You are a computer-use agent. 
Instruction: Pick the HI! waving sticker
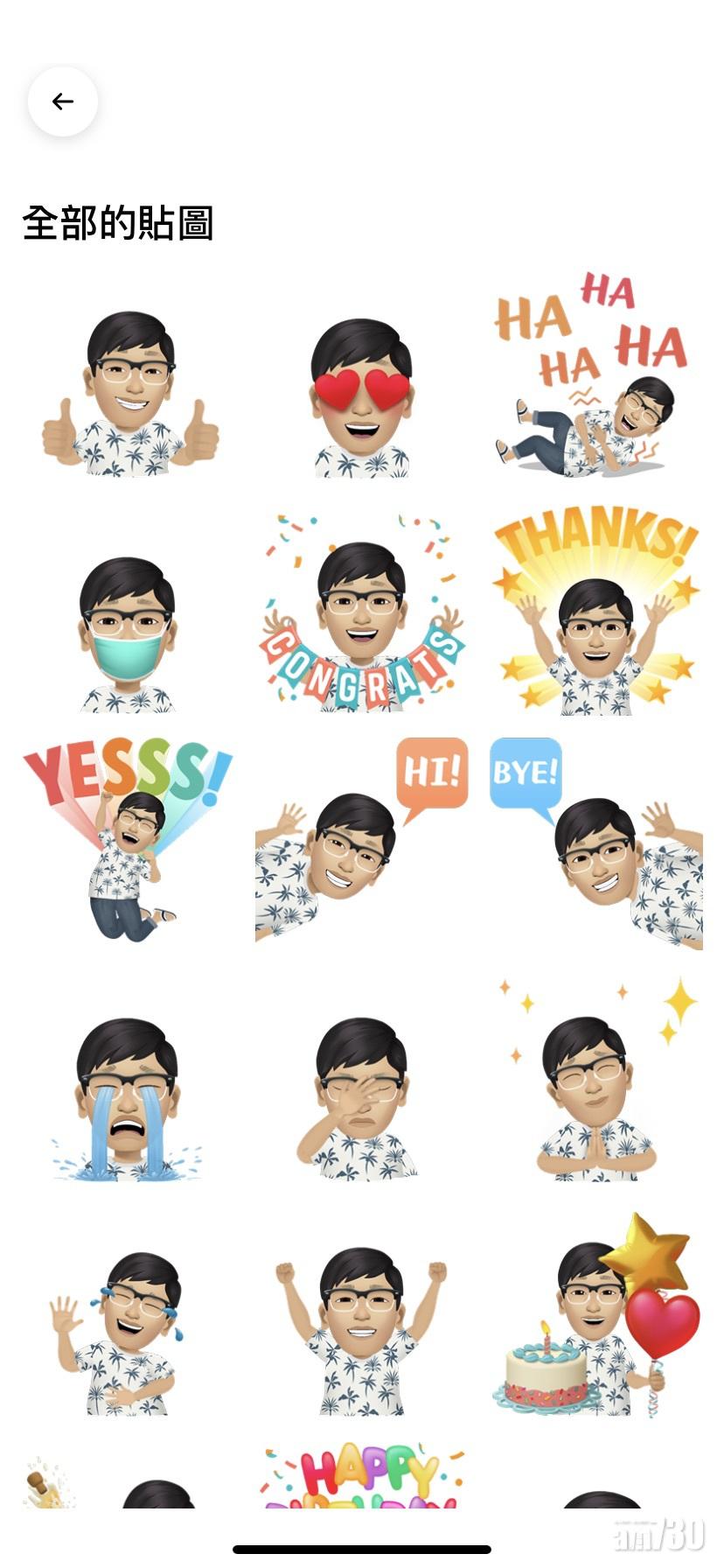click(x=361, y=842)
